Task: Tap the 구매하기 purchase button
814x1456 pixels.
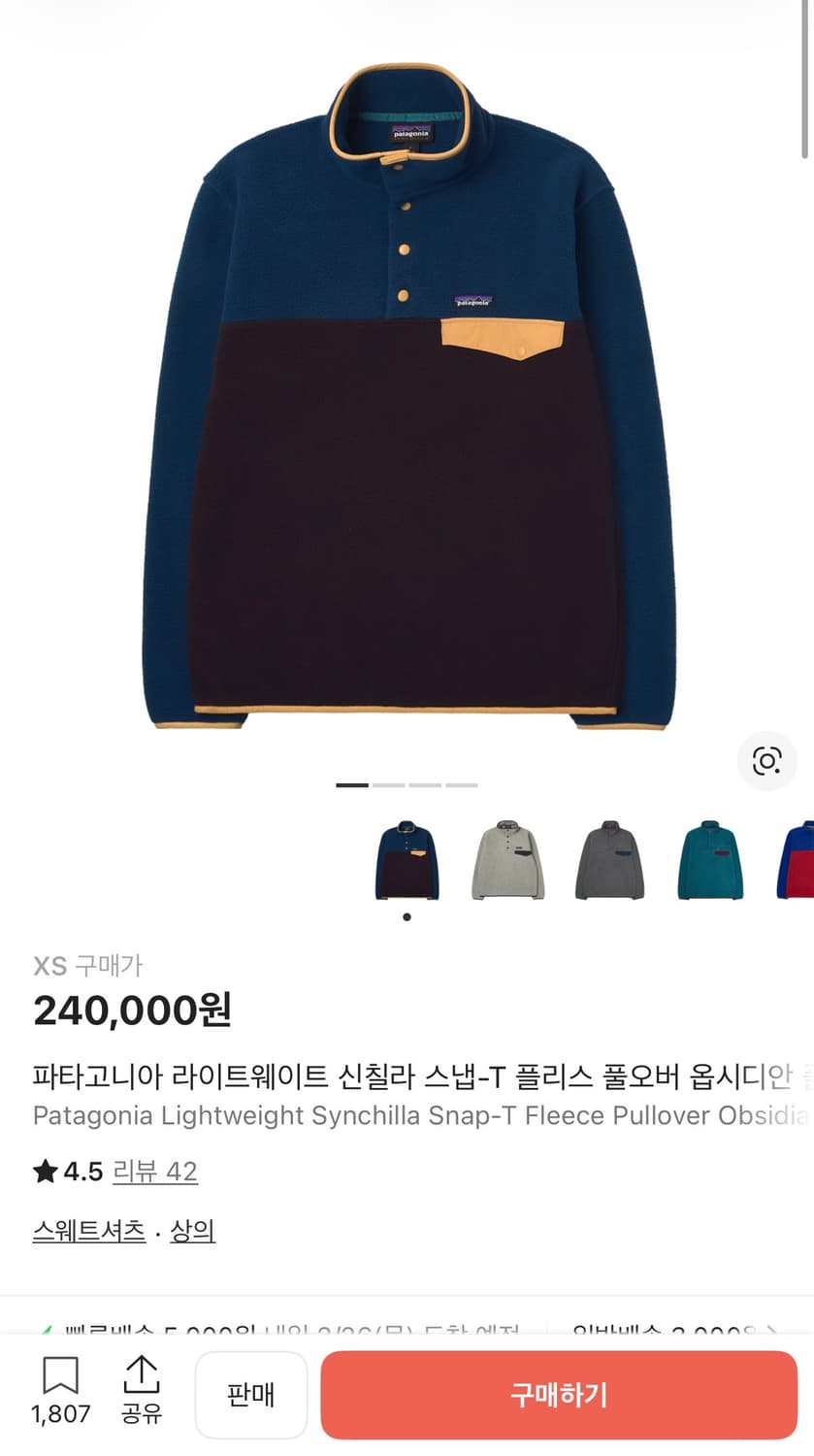Action: 561,1395
